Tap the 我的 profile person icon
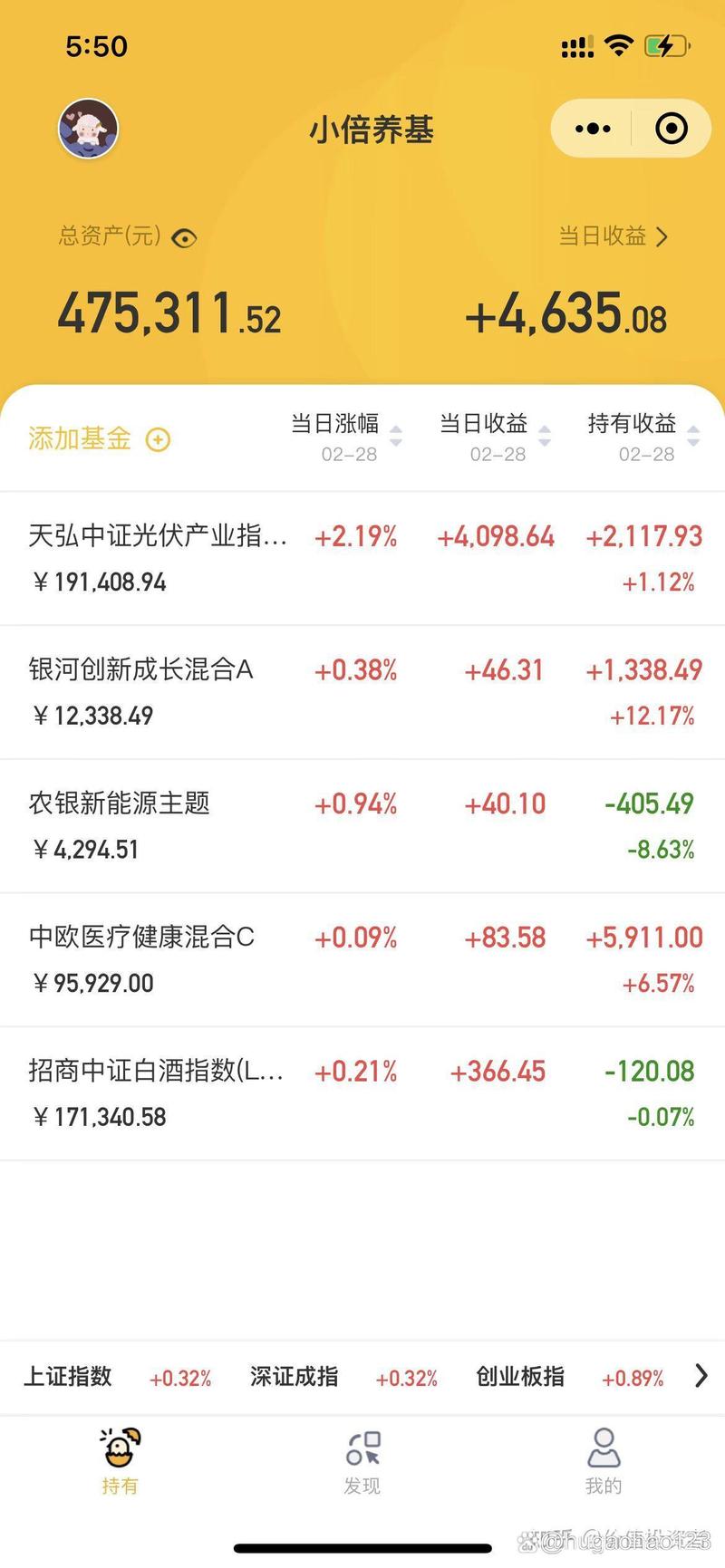 click(x=604, y=1451)
